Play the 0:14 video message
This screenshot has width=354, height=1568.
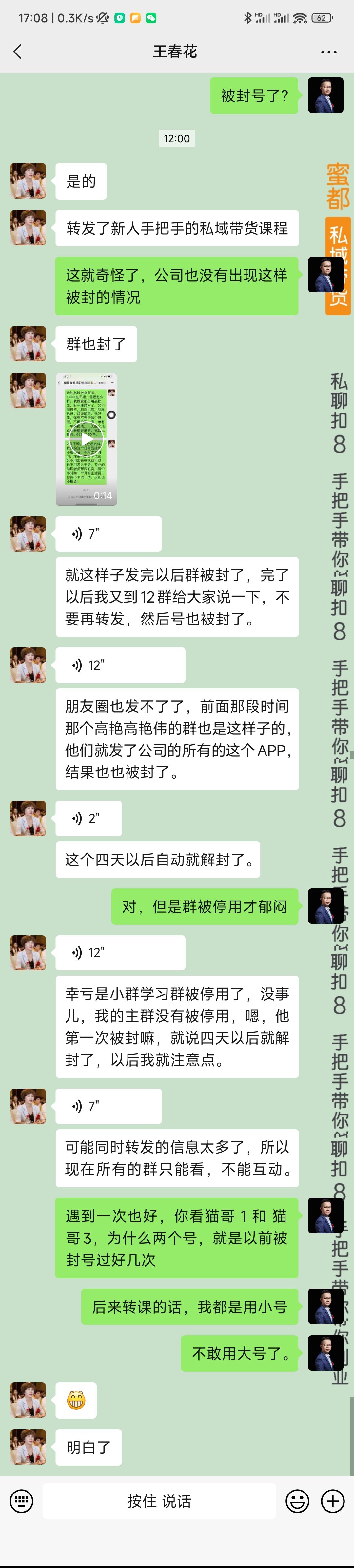point(86,438)
